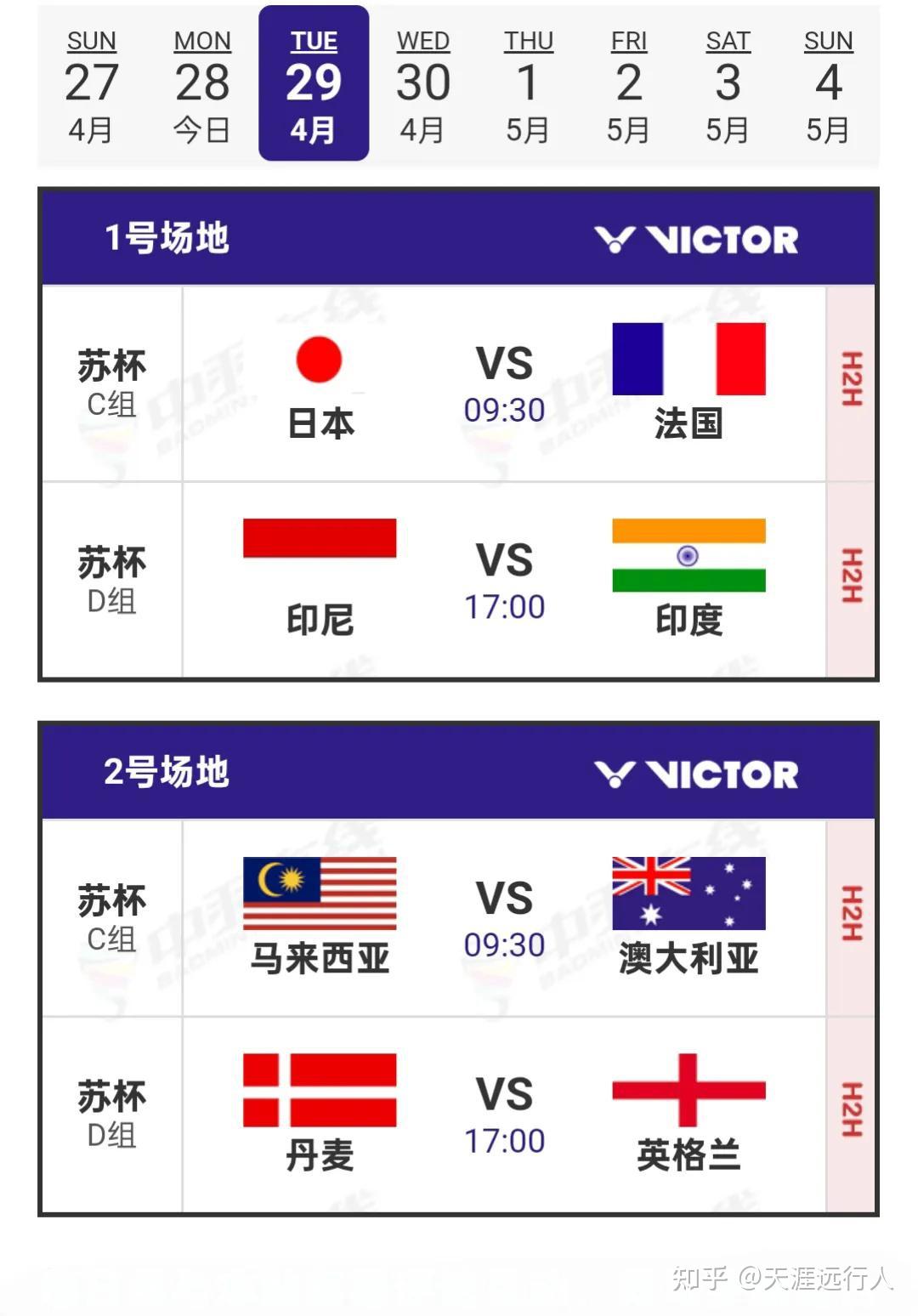Go to Thursday 1 May tab

click(528, 85)
